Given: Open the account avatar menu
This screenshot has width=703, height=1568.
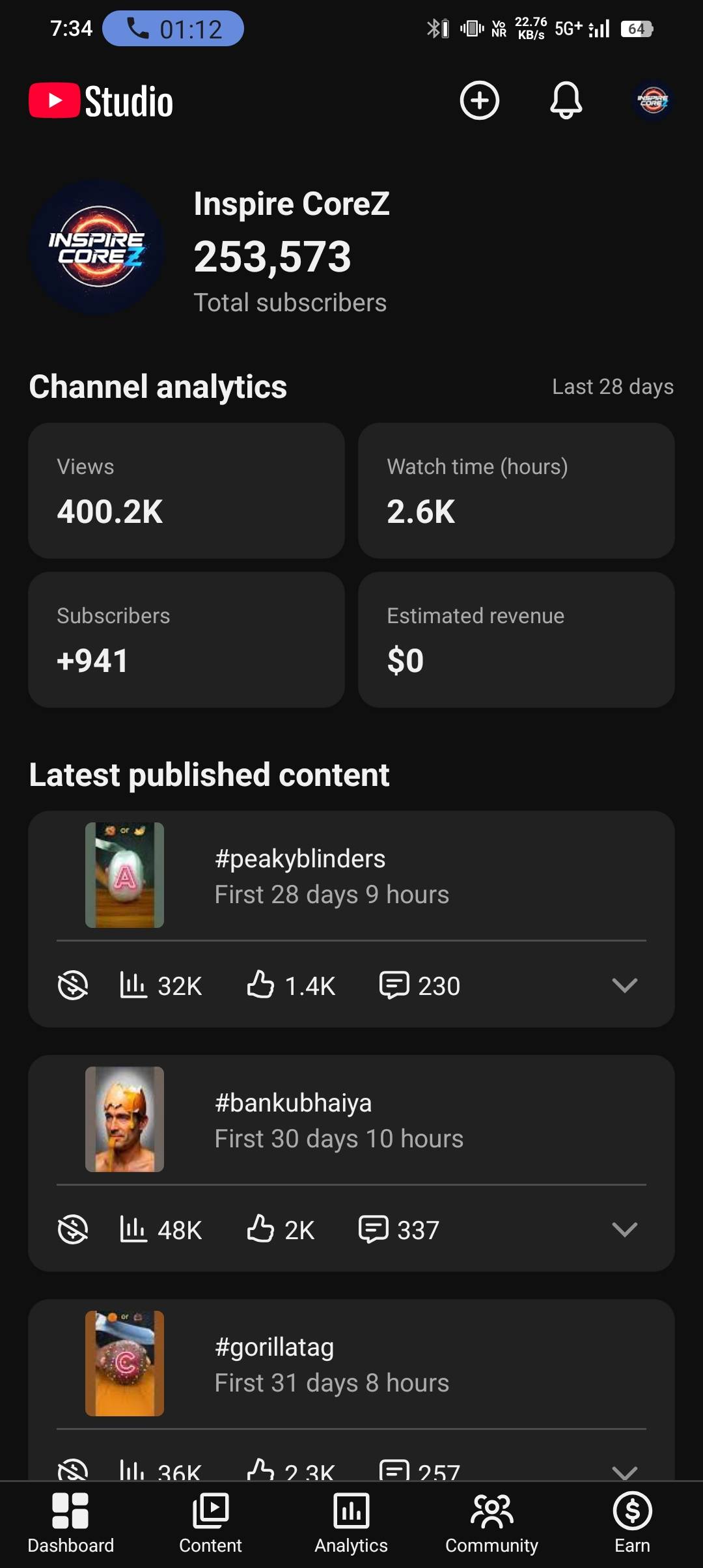Looking at the screenshot, I should (x=653, y=100).
